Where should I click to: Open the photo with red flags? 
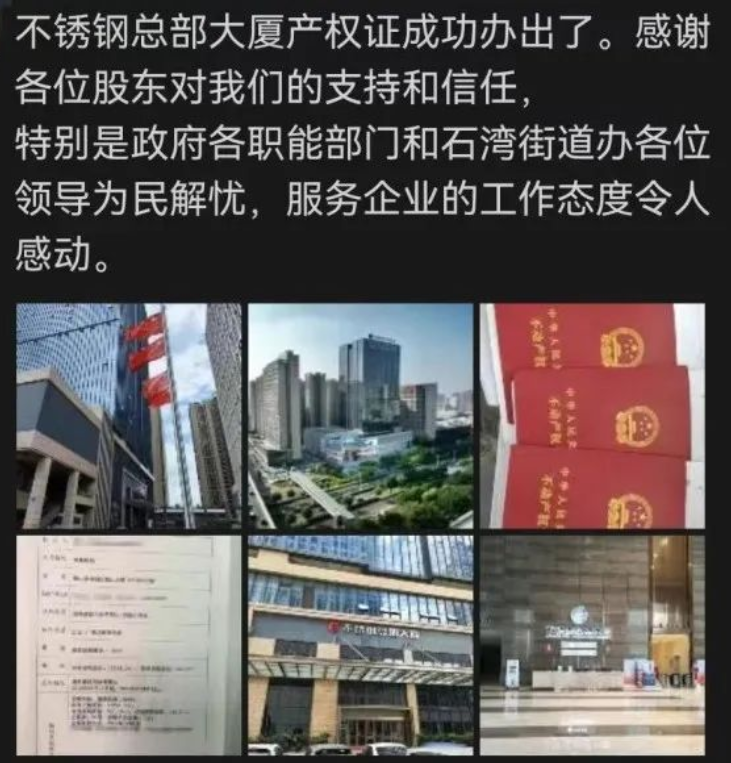tap(128, 415)
